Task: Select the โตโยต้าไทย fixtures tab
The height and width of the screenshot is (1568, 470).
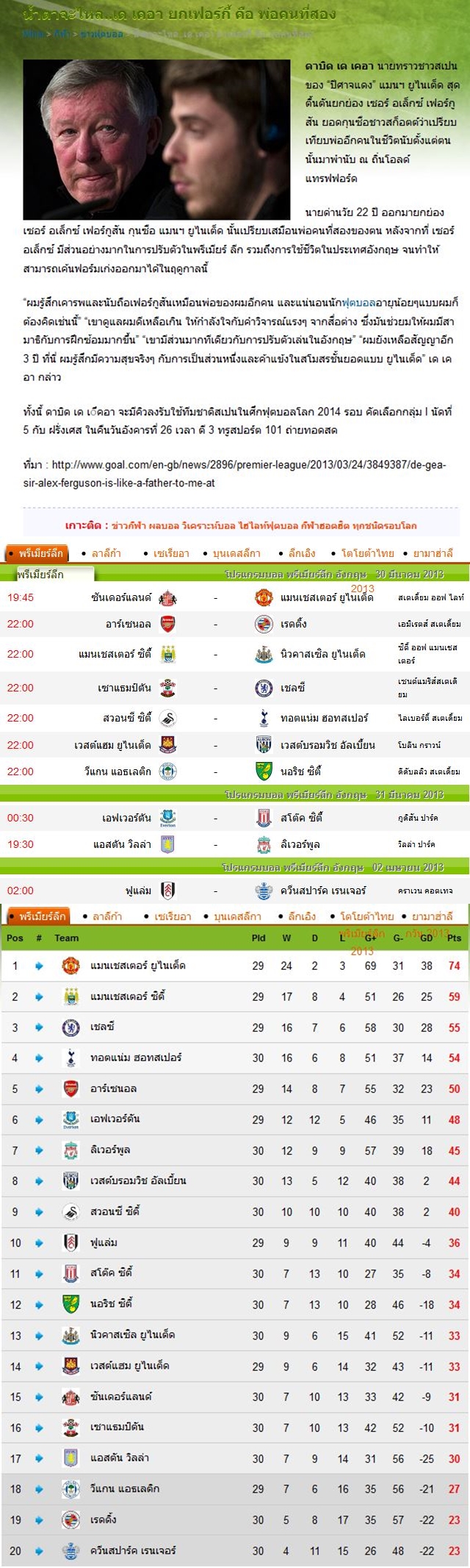Action: coord(367,553)
